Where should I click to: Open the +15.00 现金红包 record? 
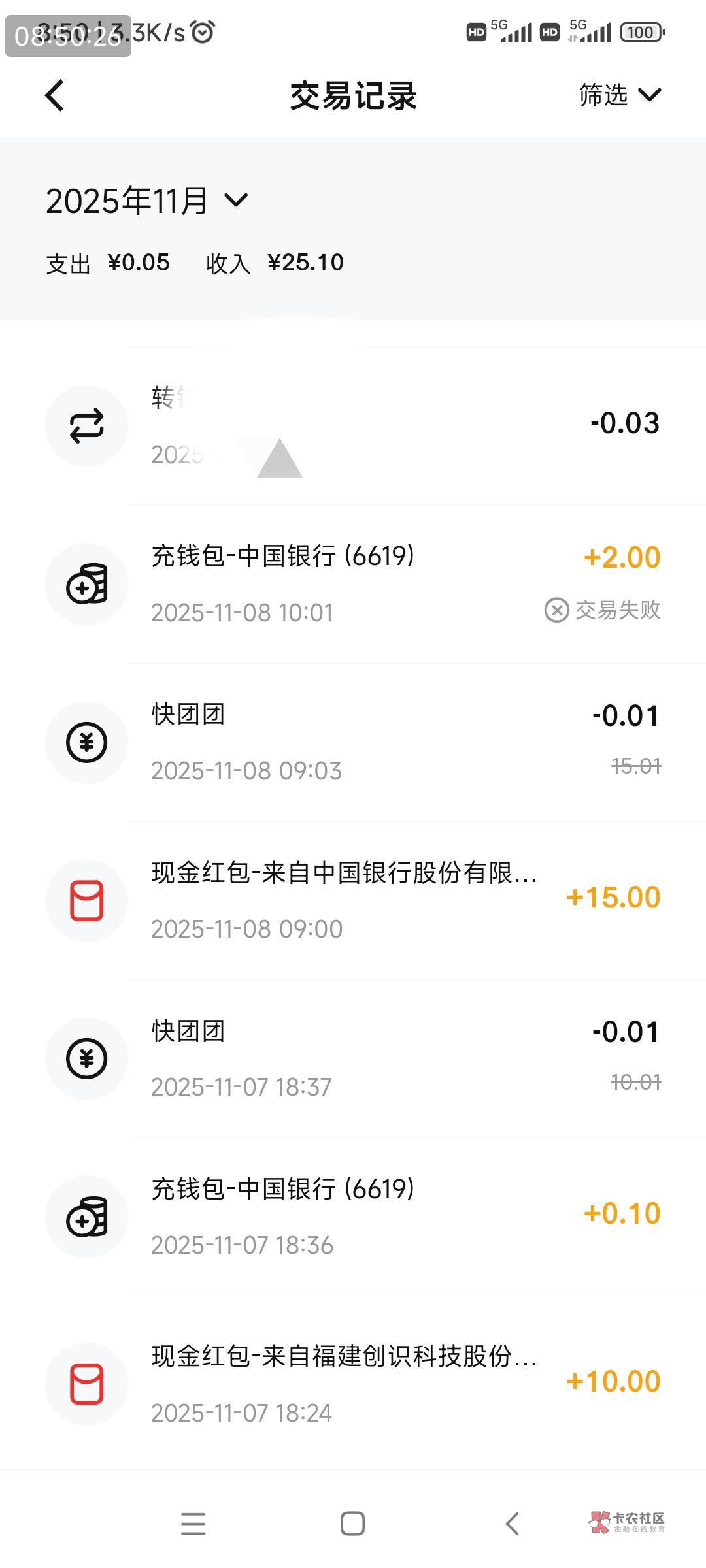coord(353,900)
